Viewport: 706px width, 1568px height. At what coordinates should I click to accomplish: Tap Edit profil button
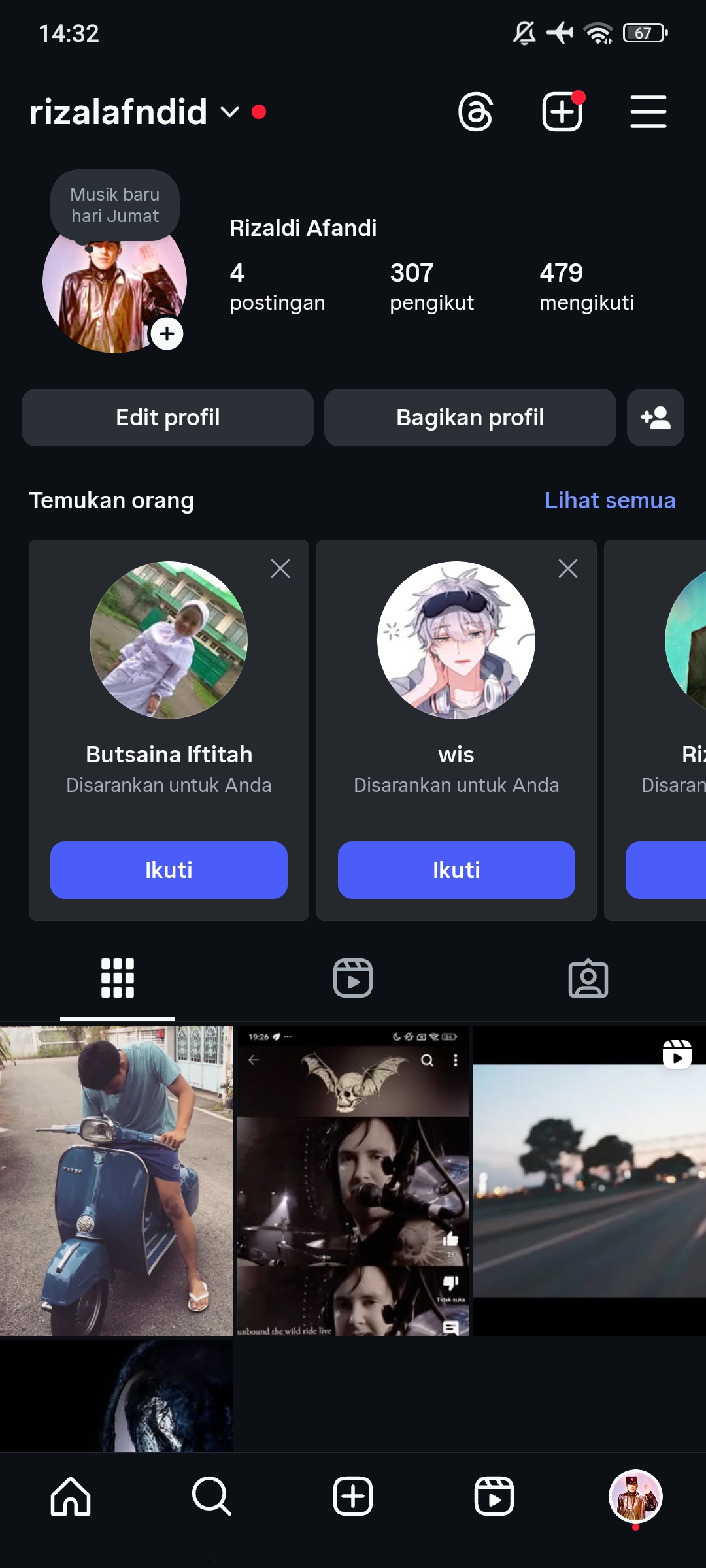coord(167,417)
